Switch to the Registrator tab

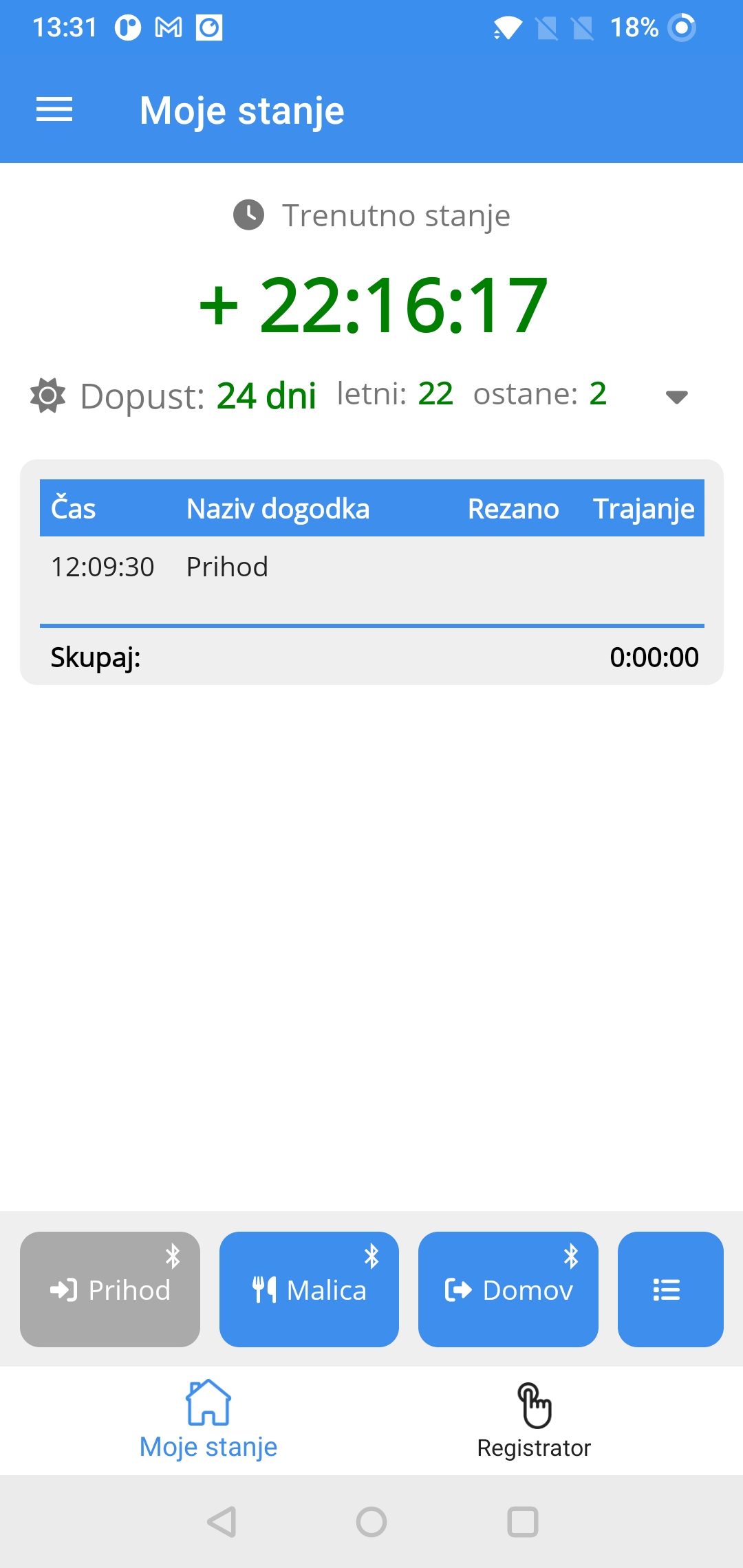[535, 1421]
